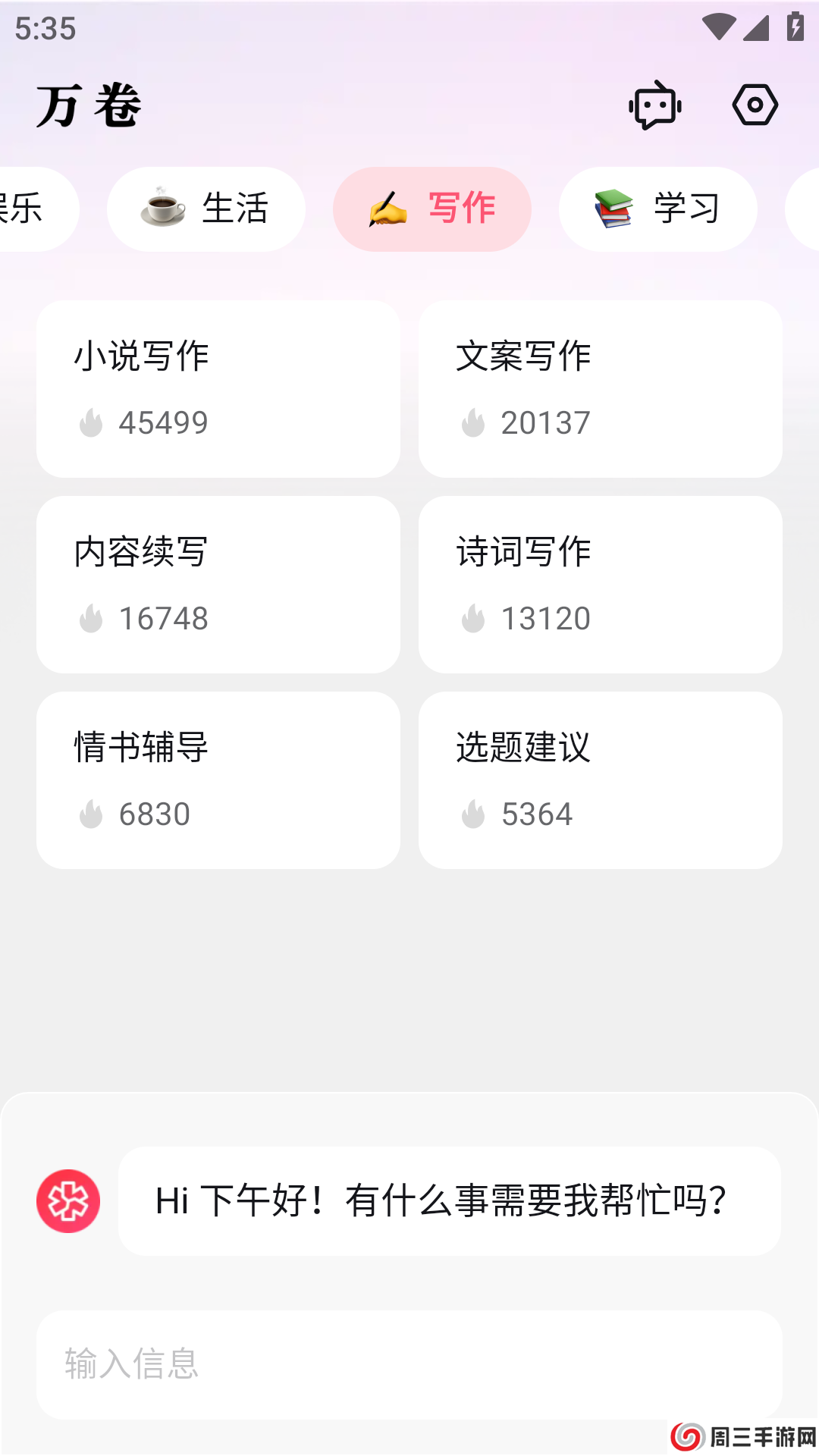Switch to the 生活 category tab
This screenshot has width=819, height=1456.
pos(206,209)
